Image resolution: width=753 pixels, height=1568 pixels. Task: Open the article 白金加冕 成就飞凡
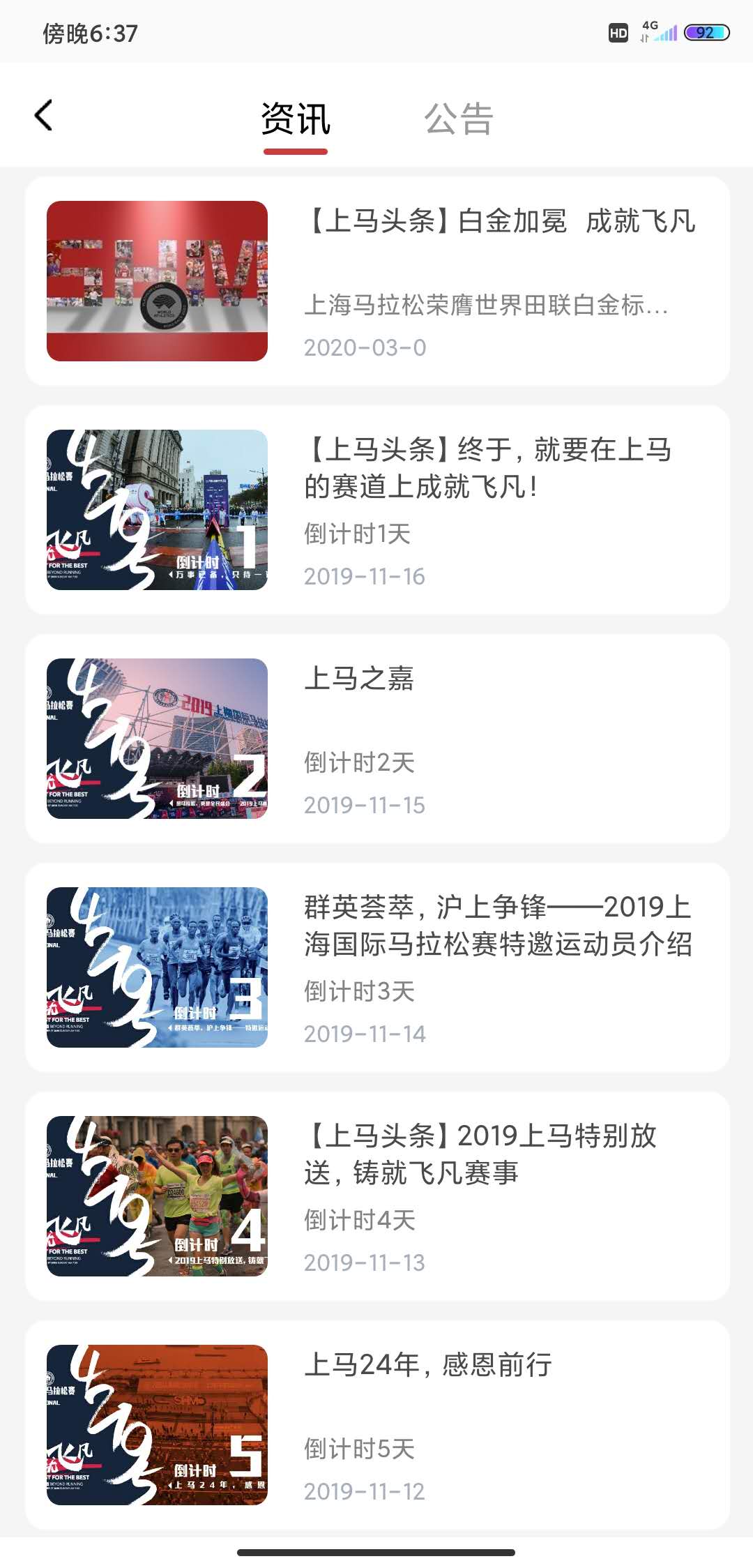[501, 222]
